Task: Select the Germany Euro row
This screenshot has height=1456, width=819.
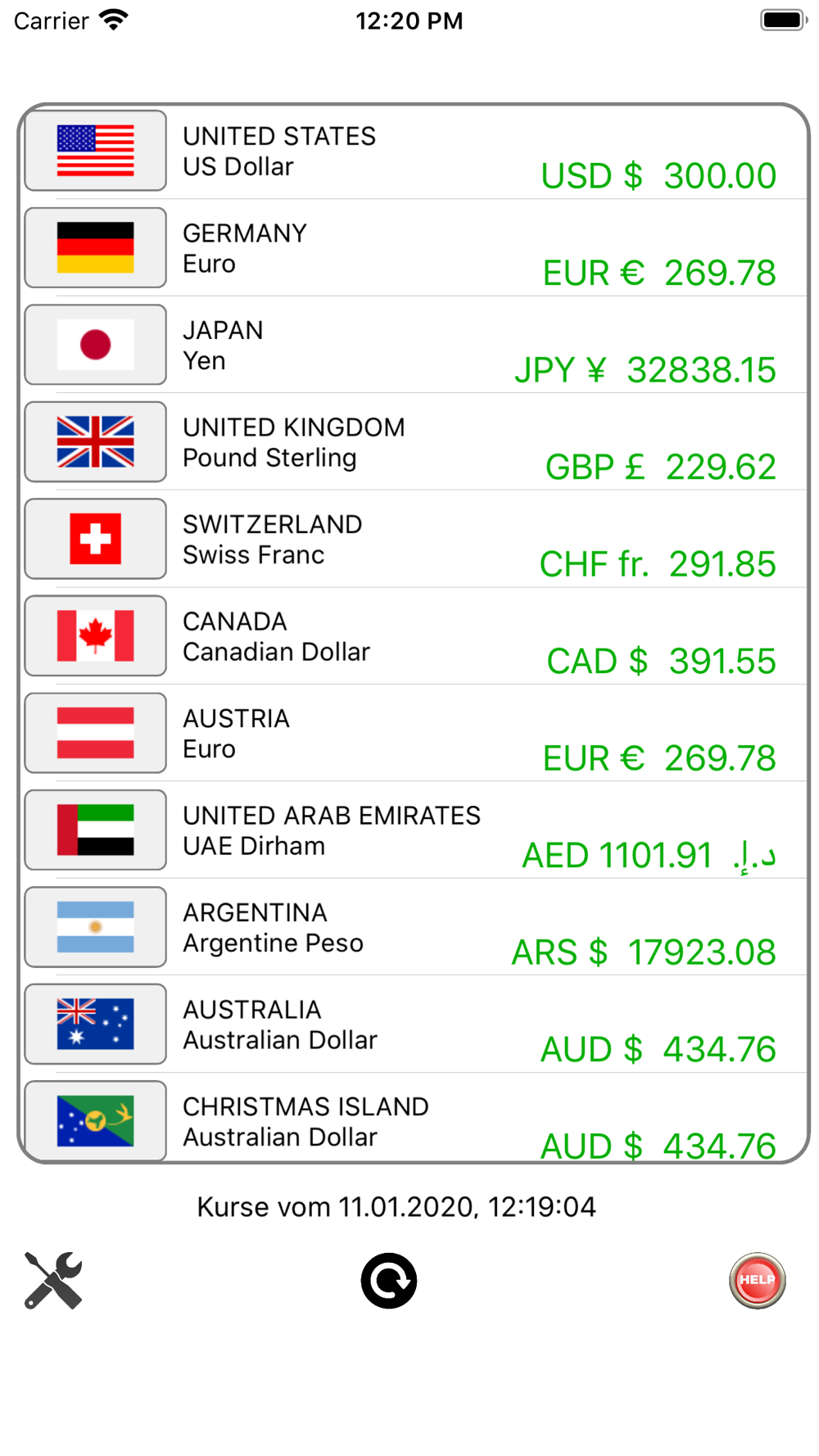Action: point(414,247)
